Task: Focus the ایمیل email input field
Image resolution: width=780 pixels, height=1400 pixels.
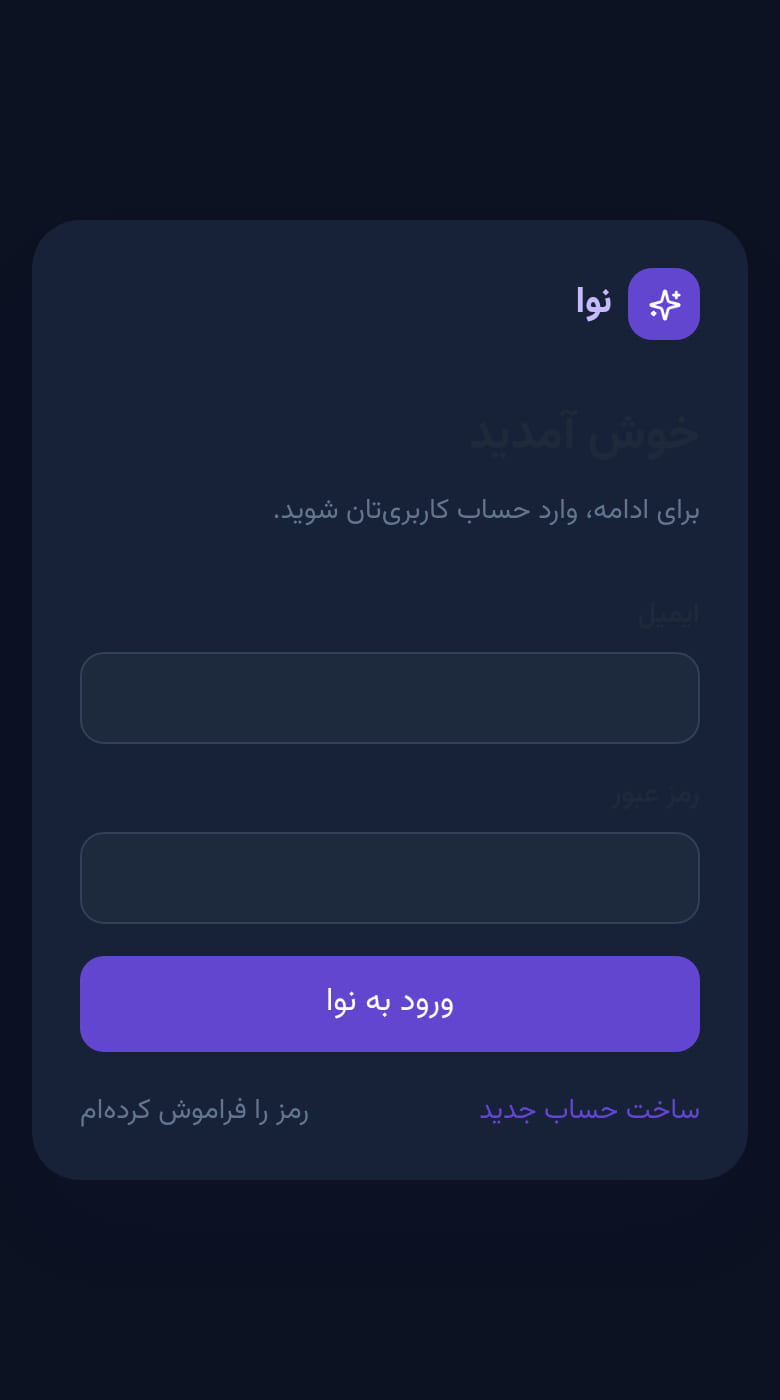Action: [x=390, y=698]
